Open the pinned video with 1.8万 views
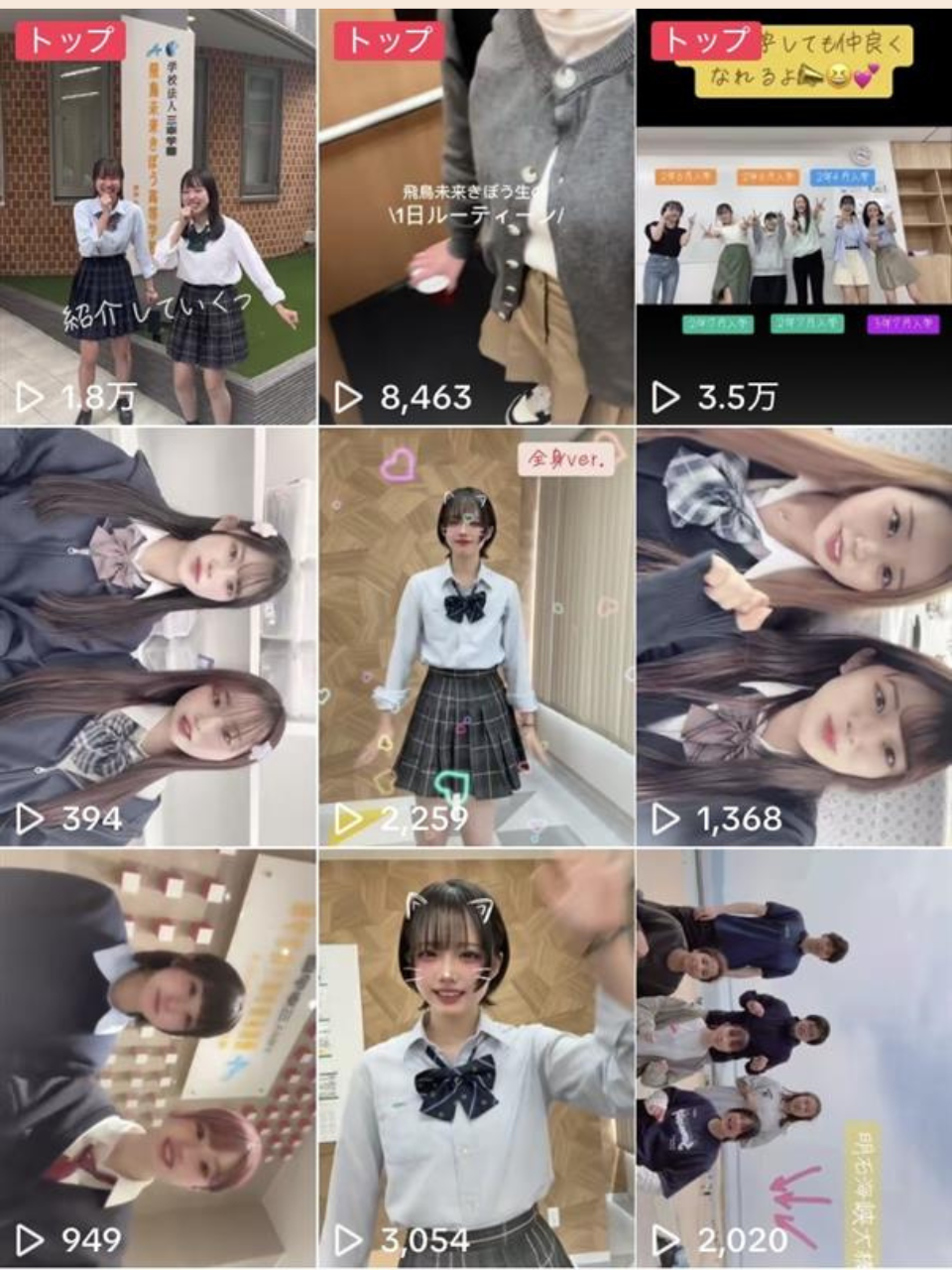 pyautogui.click(x=158, y=218)
